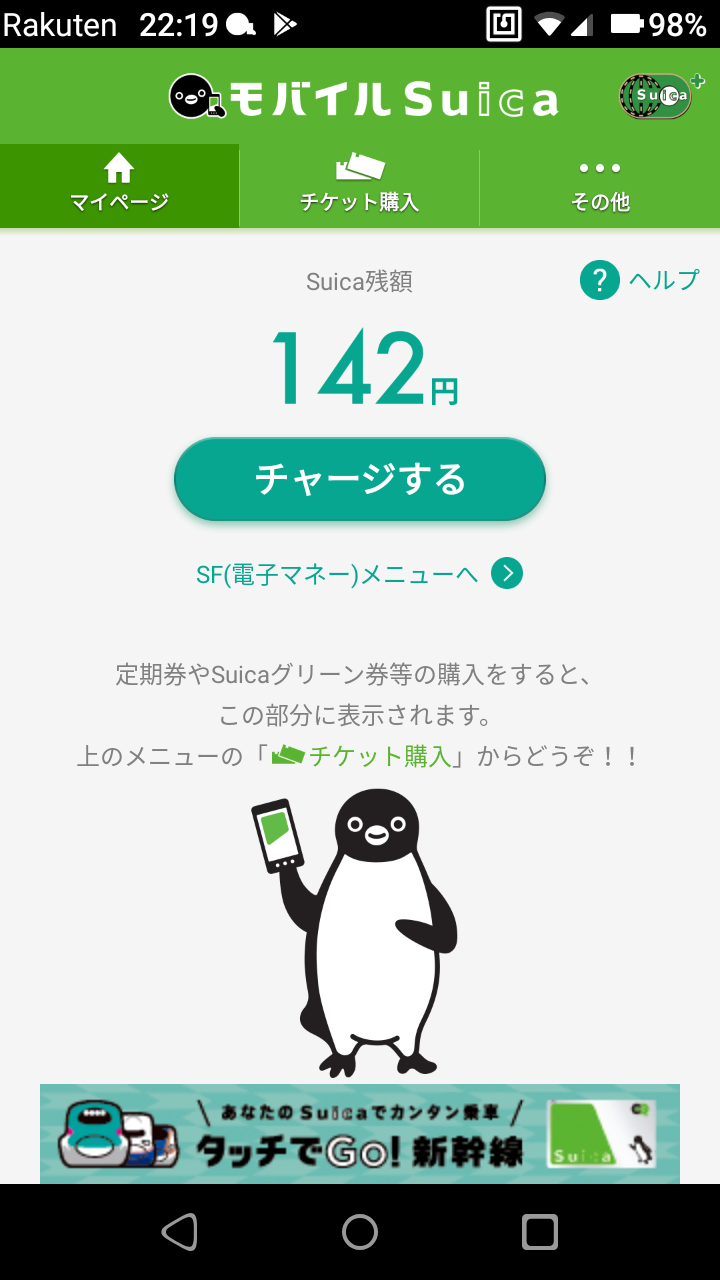Open ヘルプ help
Screen dimensions: 720x1280
pos(640,280)
